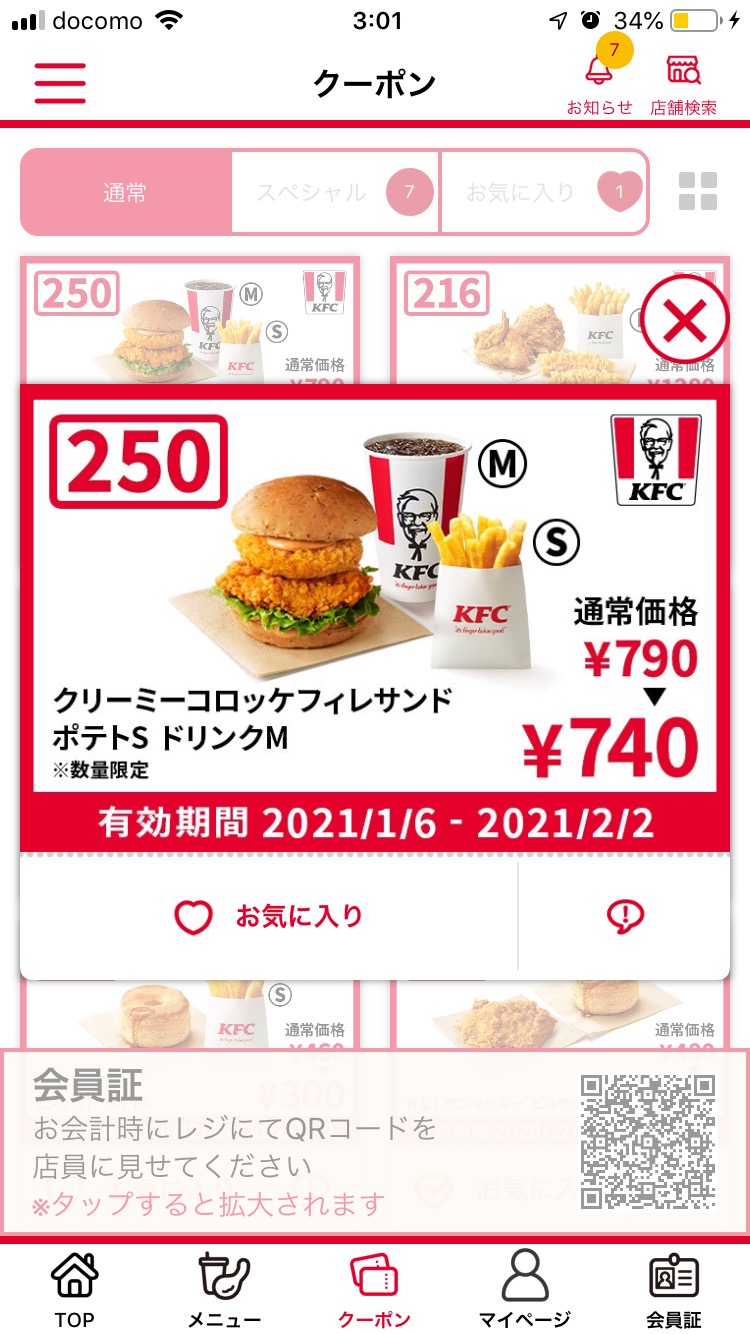Open the hamburger drawer menu
Image resolution: width=750 pixels, height=1334 pixels.
pos(60,83)
